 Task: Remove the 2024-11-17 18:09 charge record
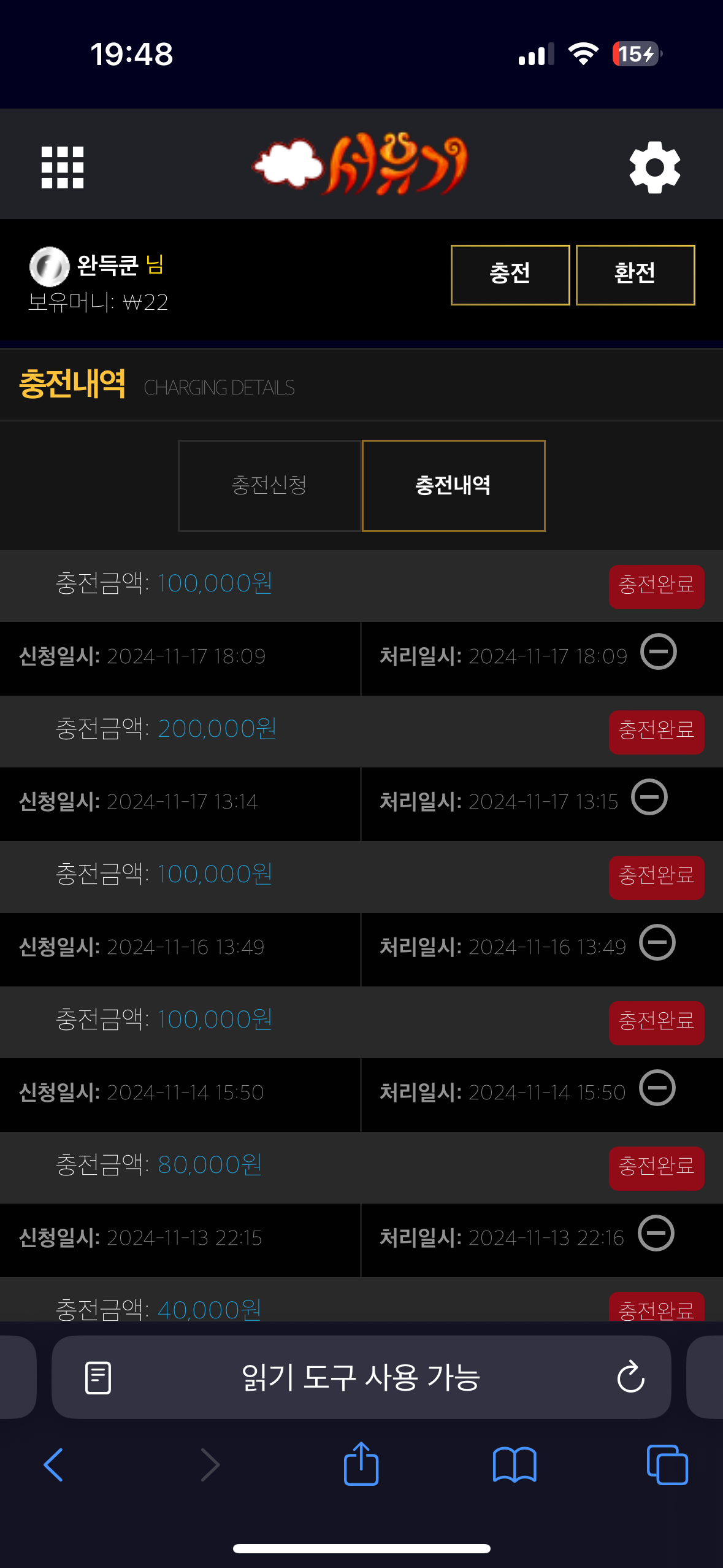(x=659, y=651)
